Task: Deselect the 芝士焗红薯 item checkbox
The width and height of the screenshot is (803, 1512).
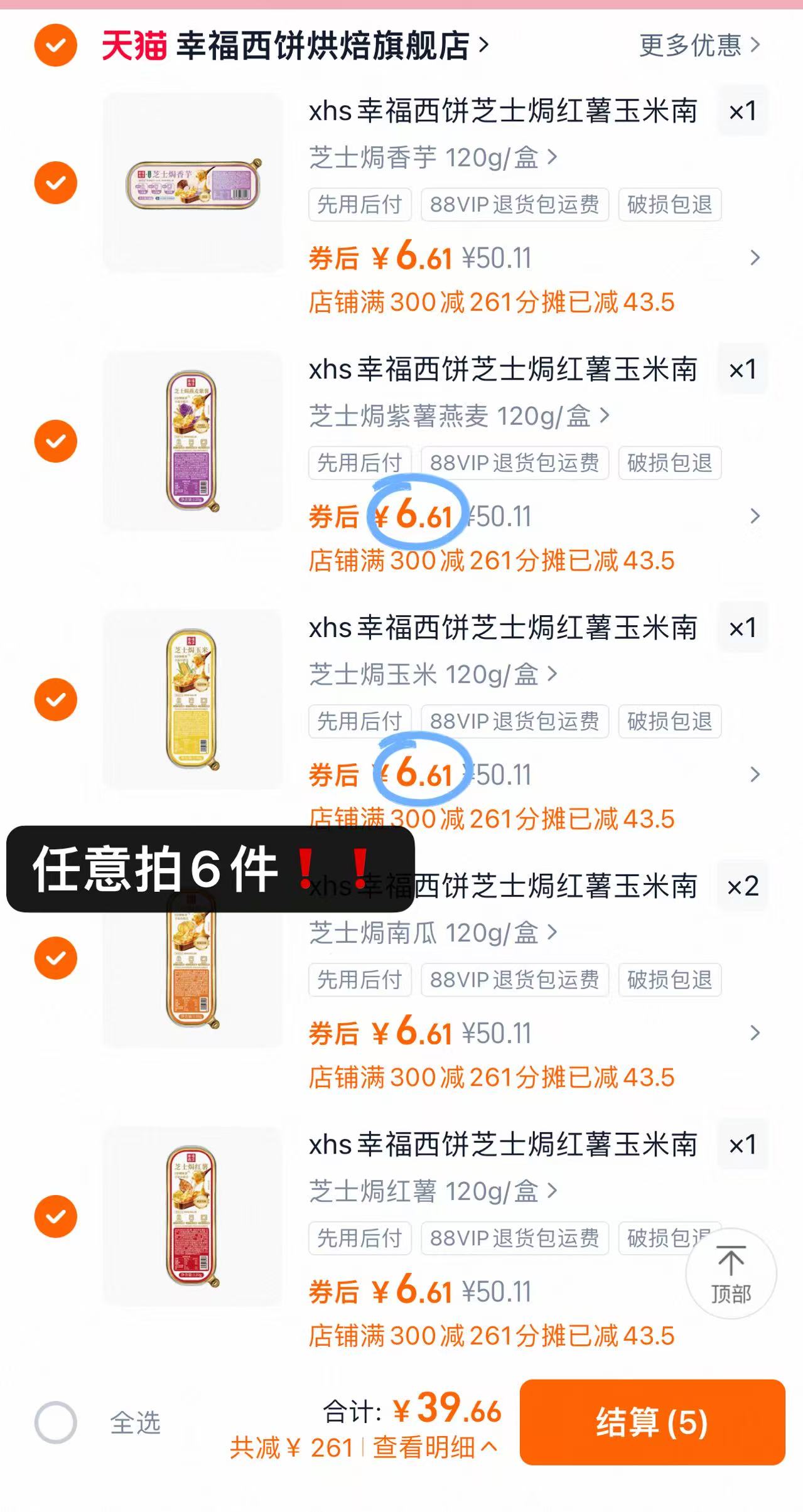Action: coord(55,1216)
